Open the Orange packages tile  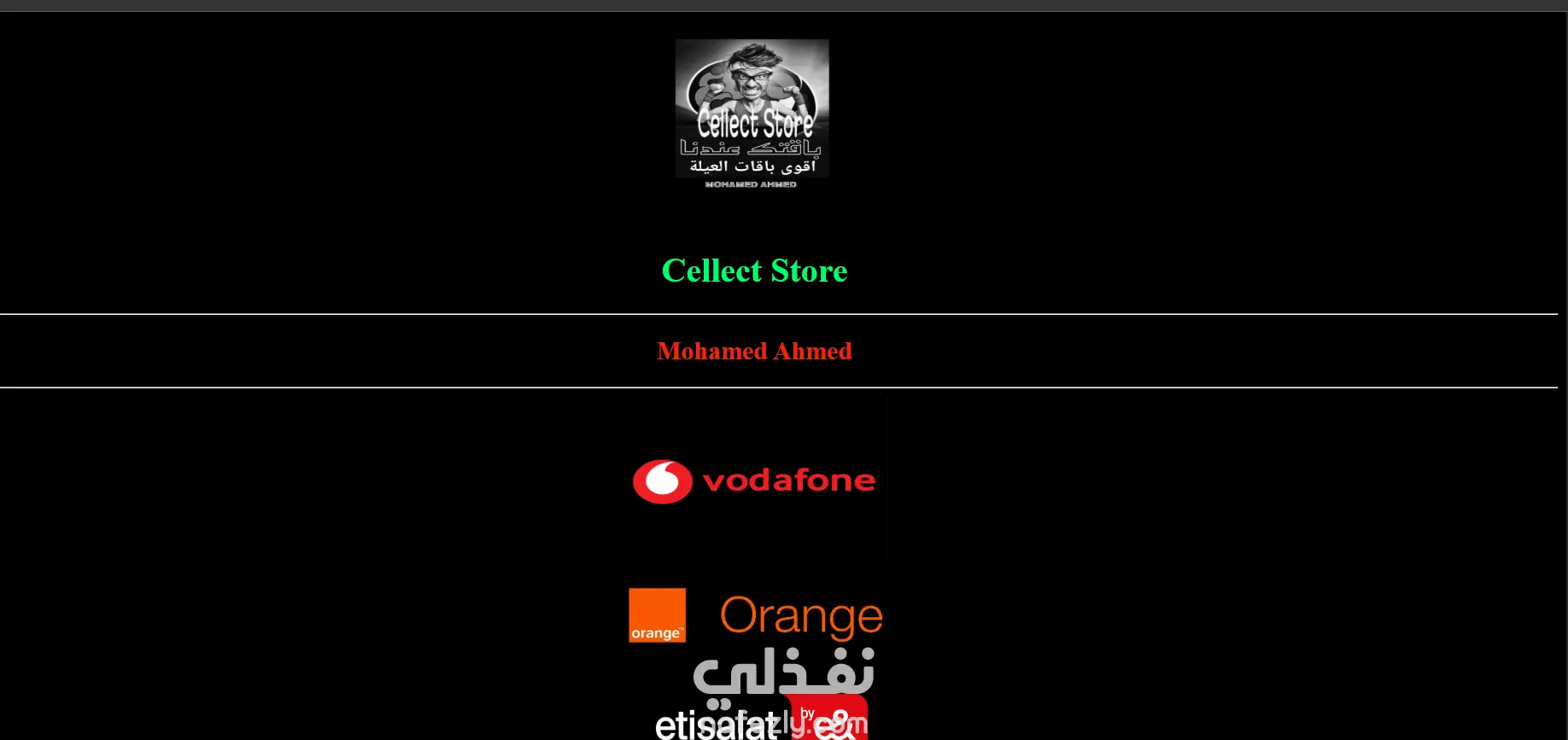pos(755,615)
